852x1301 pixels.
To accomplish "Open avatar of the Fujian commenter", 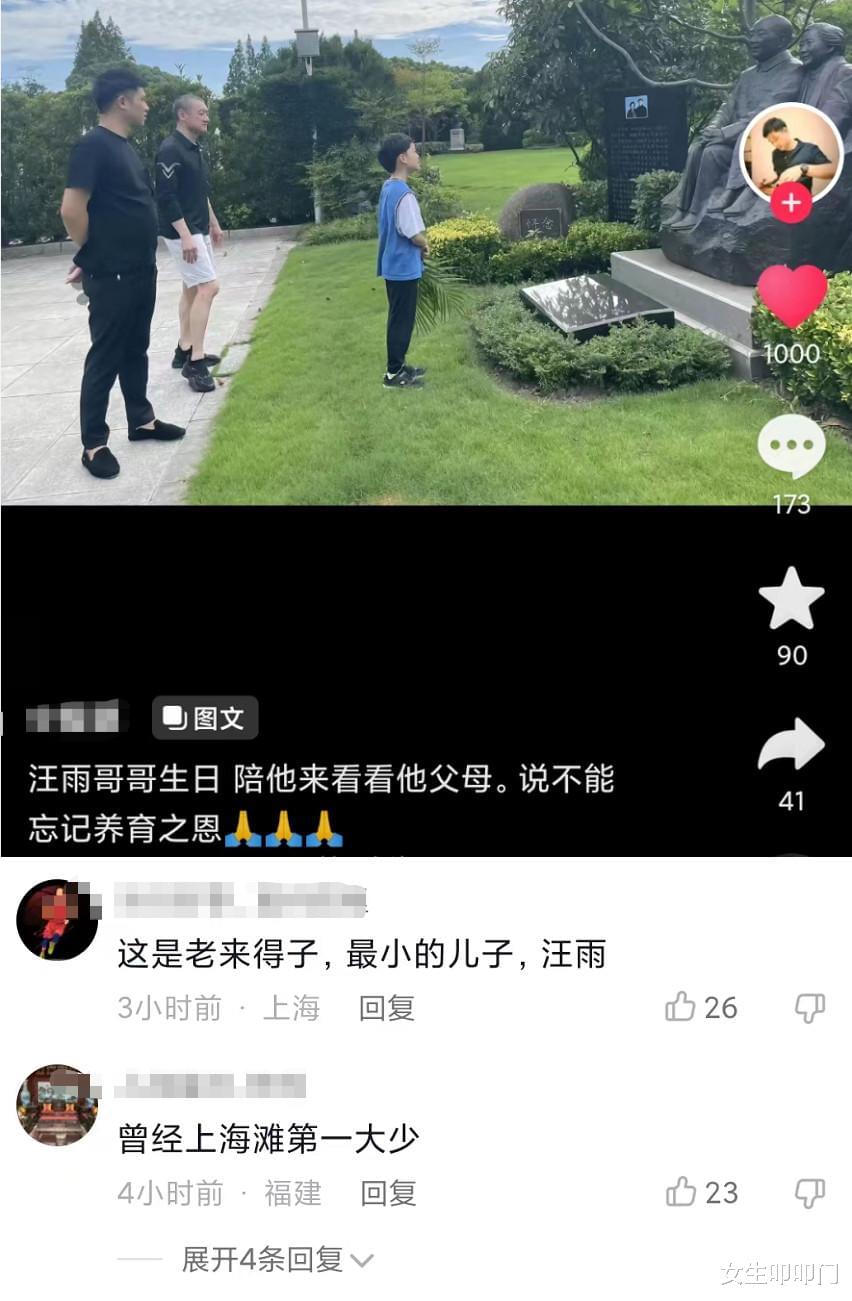I will pos(57,1105).
